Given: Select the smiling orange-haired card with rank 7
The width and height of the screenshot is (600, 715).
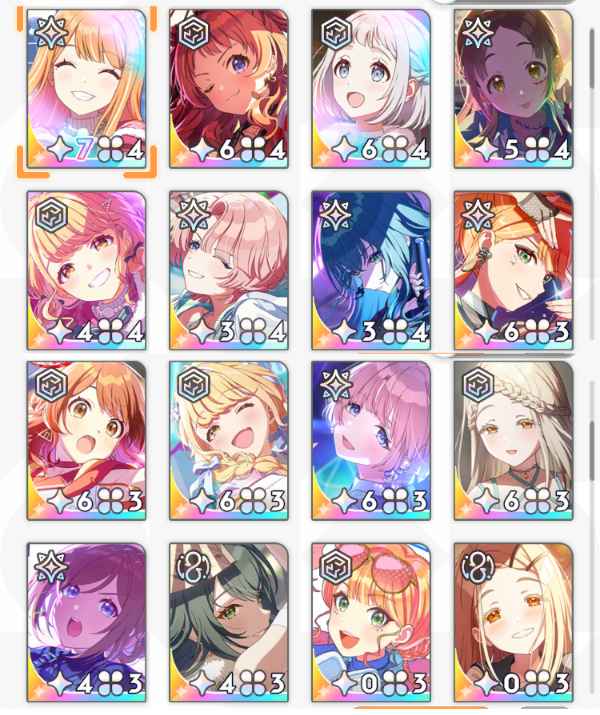Looking at the screenshot, I should coord(87,89).
